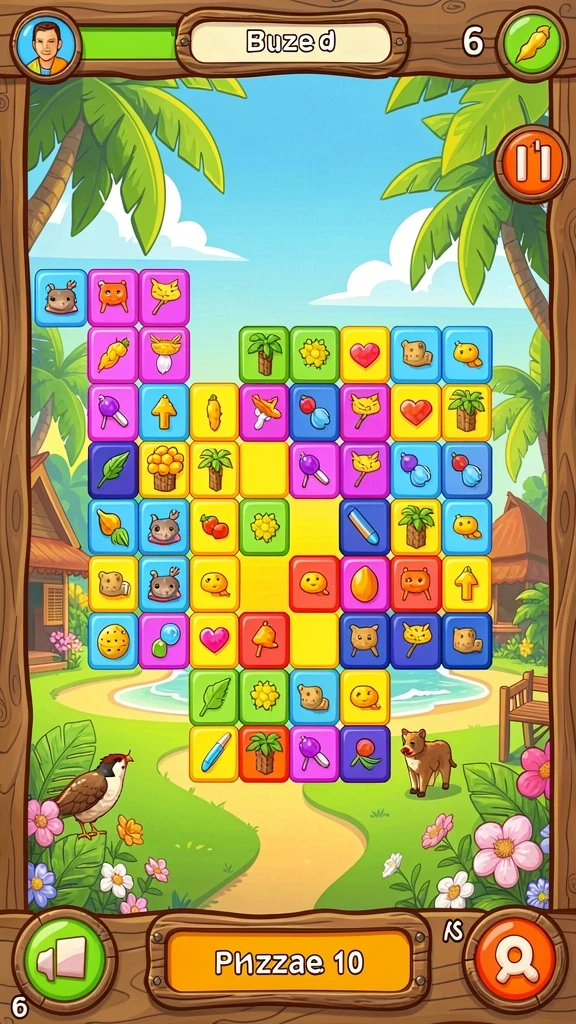Choose the dark blue tile with green leaf
576x1024 pixels.
coord(113,469)
